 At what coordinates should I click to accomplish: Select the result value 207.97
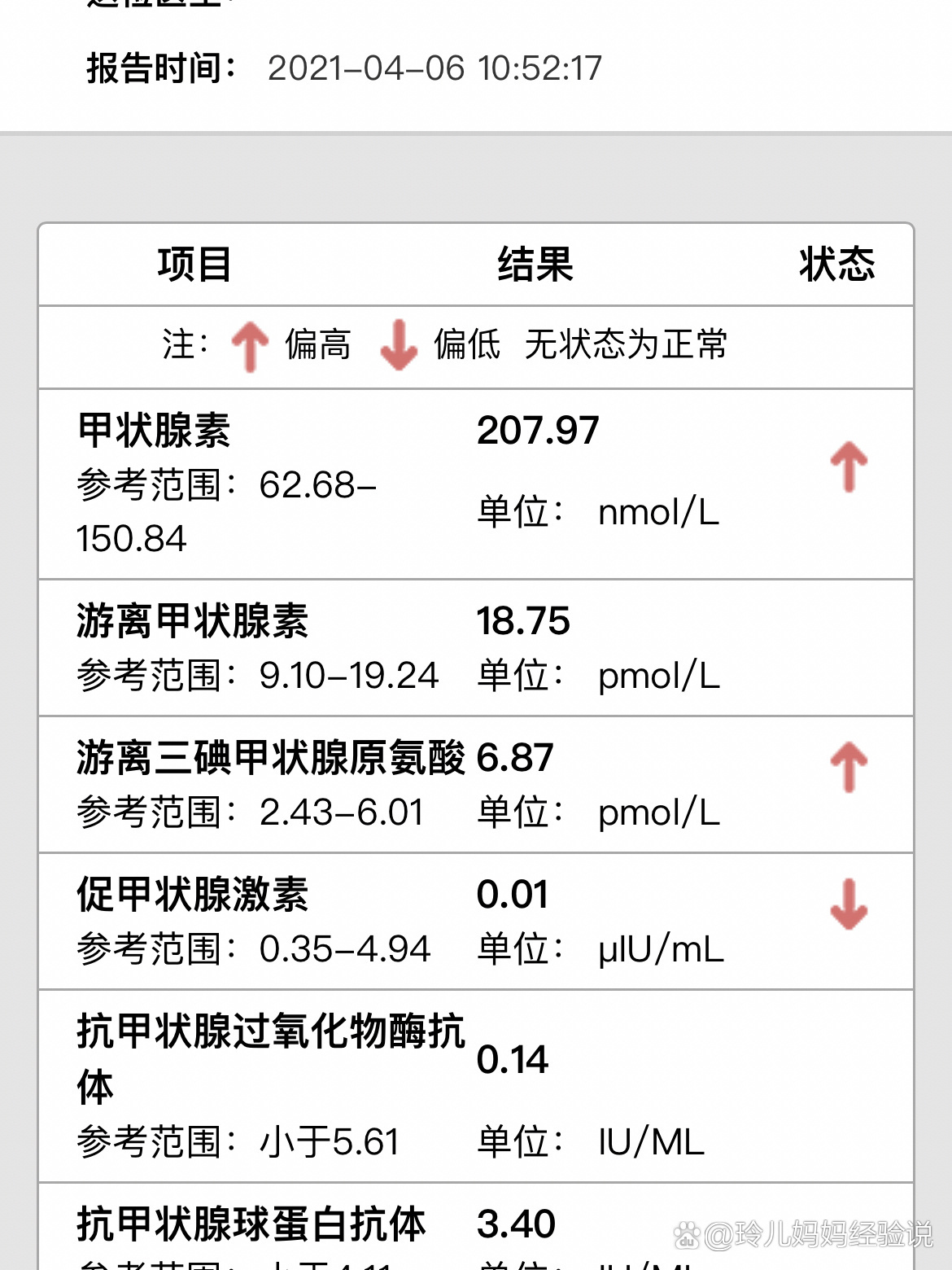[539, 431]
